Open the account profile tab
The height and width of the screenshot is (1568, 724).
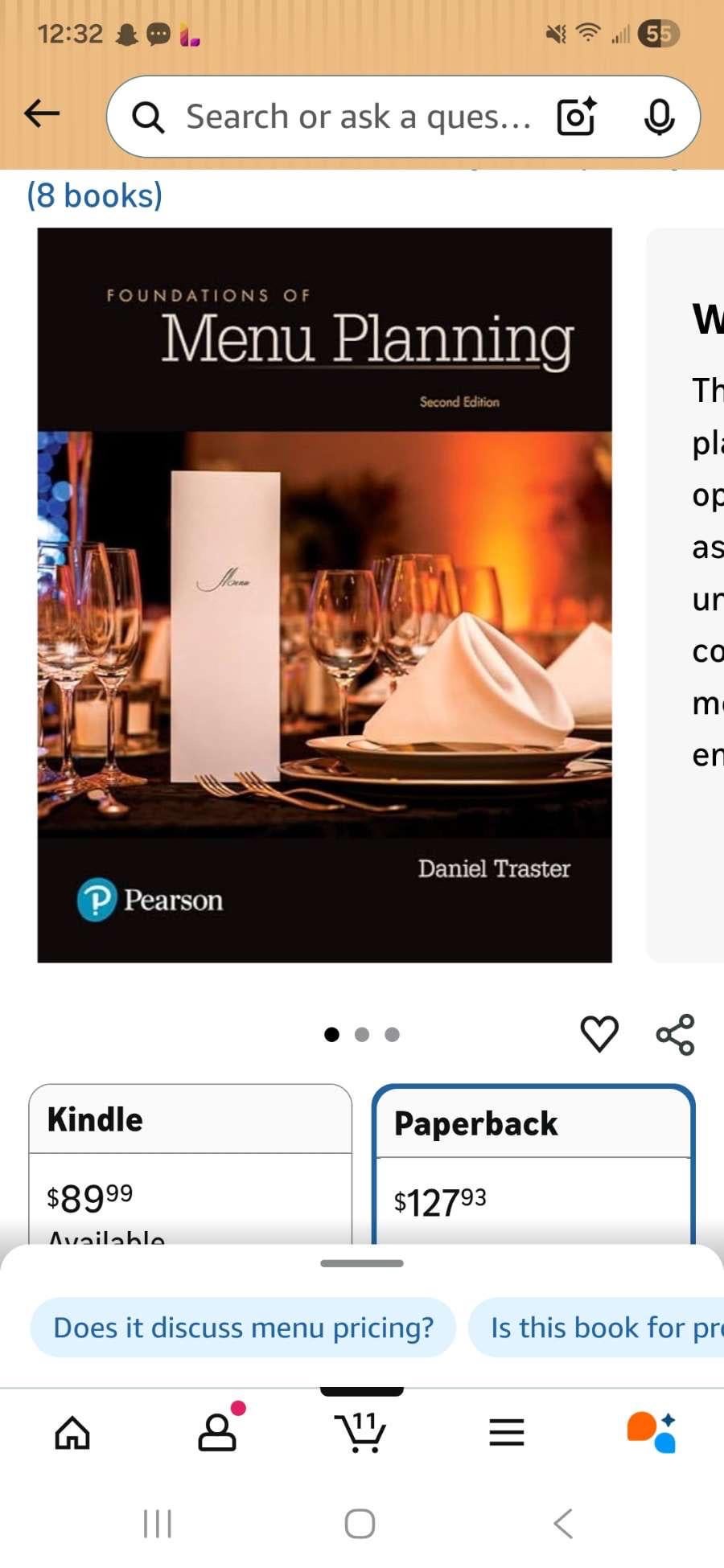pyautogui.click(x=217, y=1432)
